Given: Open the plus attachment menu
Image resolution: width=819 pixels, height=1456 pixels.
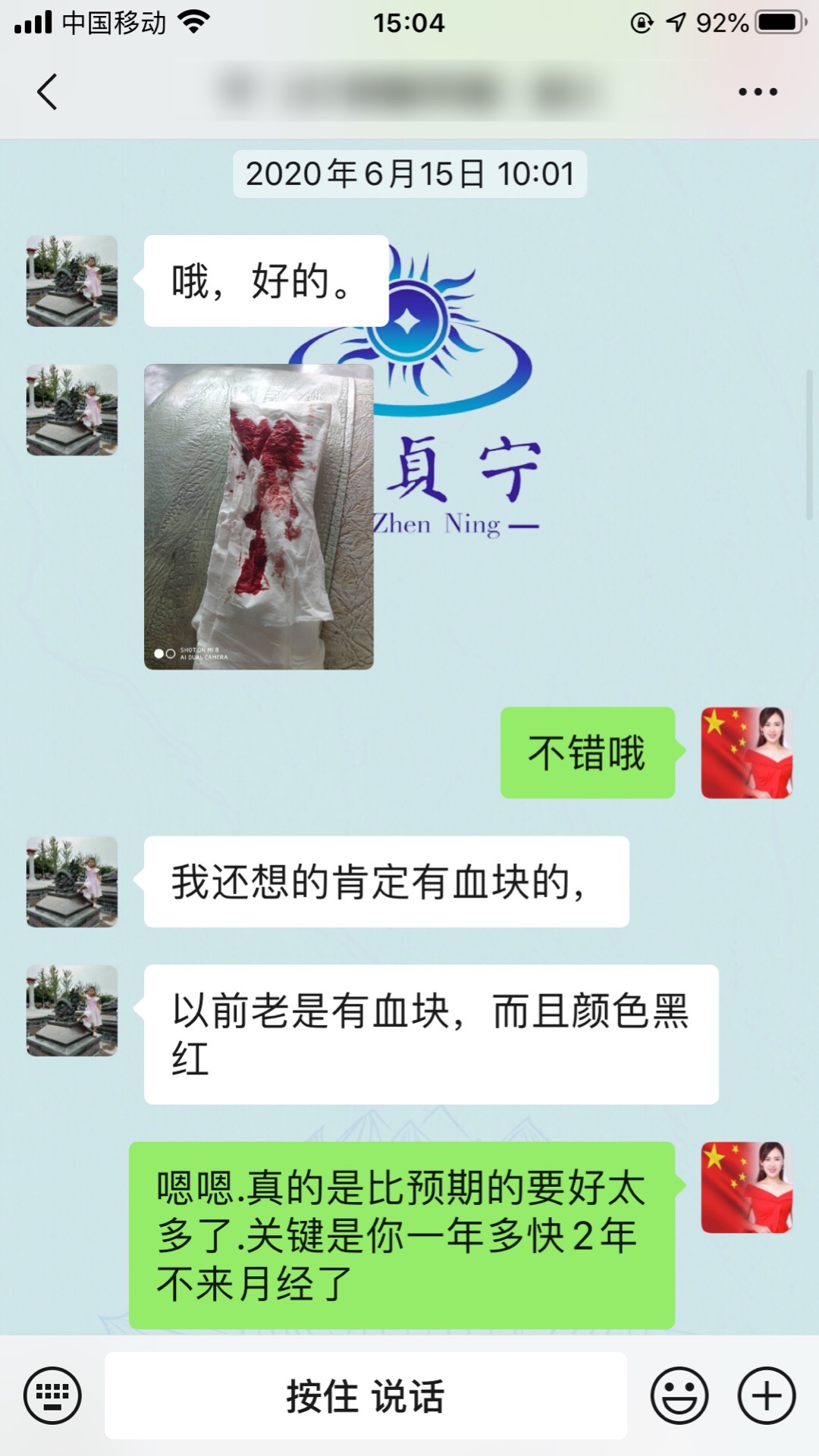Looking at the screenshot, I should pyautogui.click(x=767, y=1395).
